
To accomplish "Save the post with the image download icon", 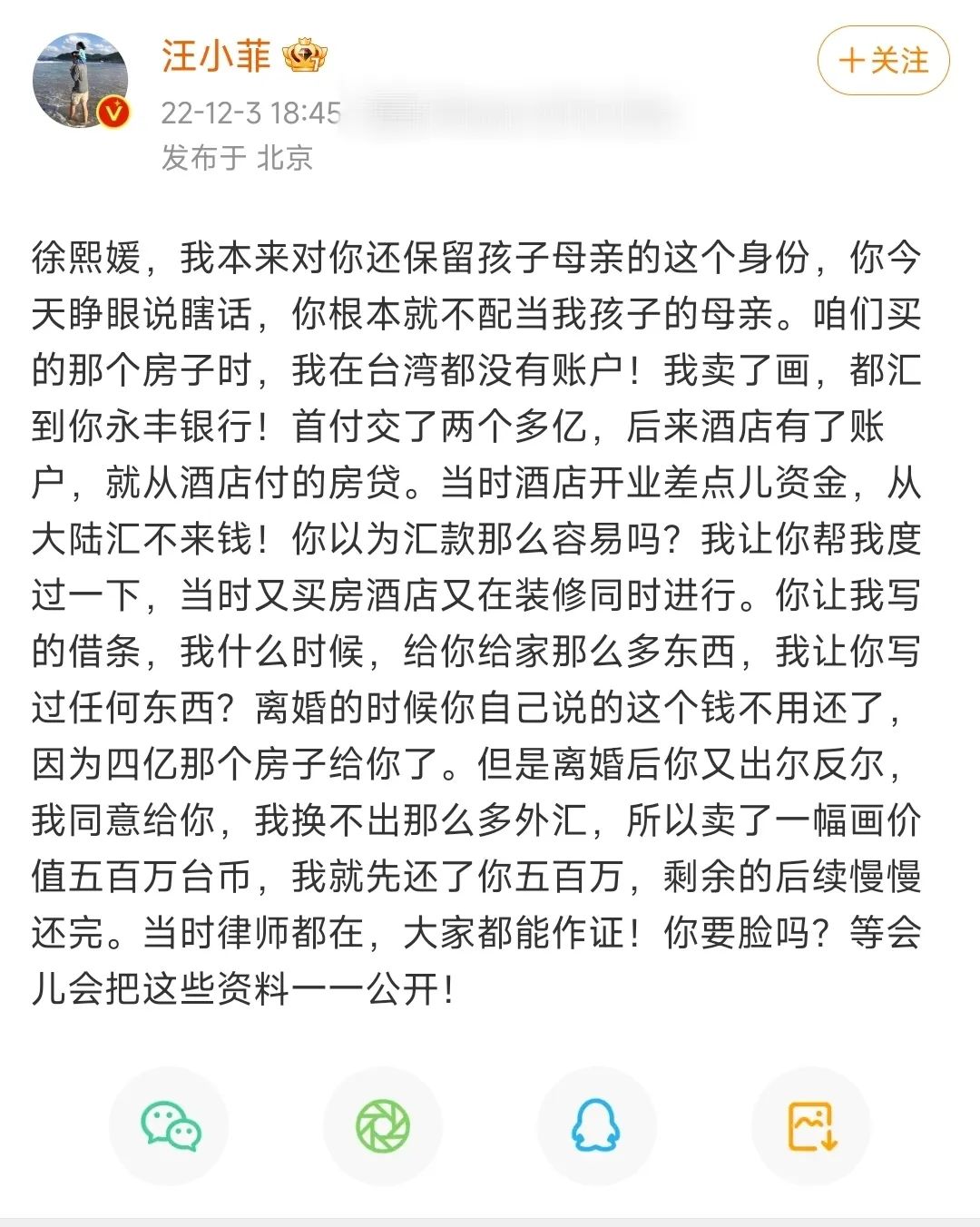I will click(x=812, y=1124).
